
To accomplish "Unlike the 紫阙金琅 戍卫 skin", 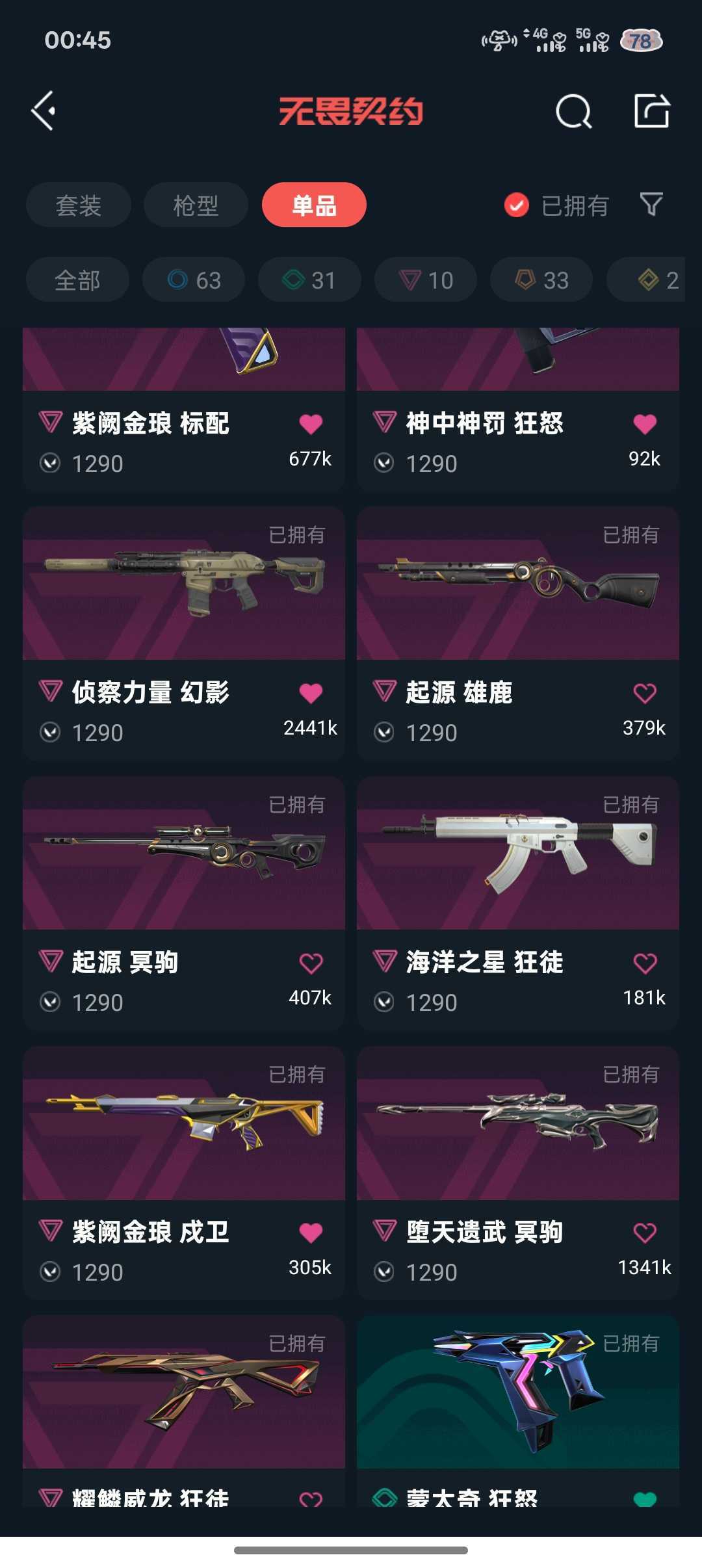I will coord(311,1233).
